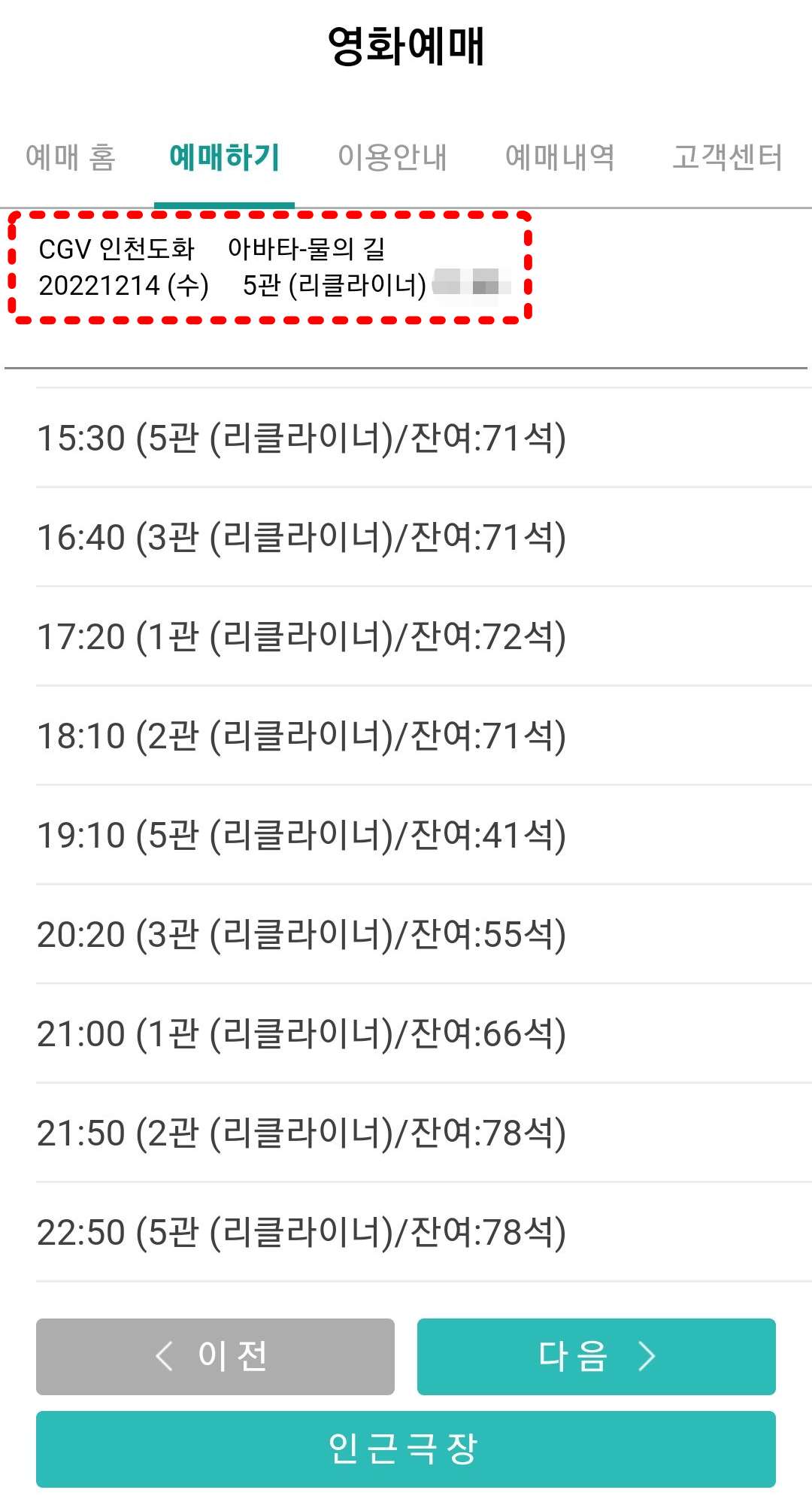This screenshot has height=1502, width=812.
Task: Select the last 22:50 screening
Action: pos(301,1232)
